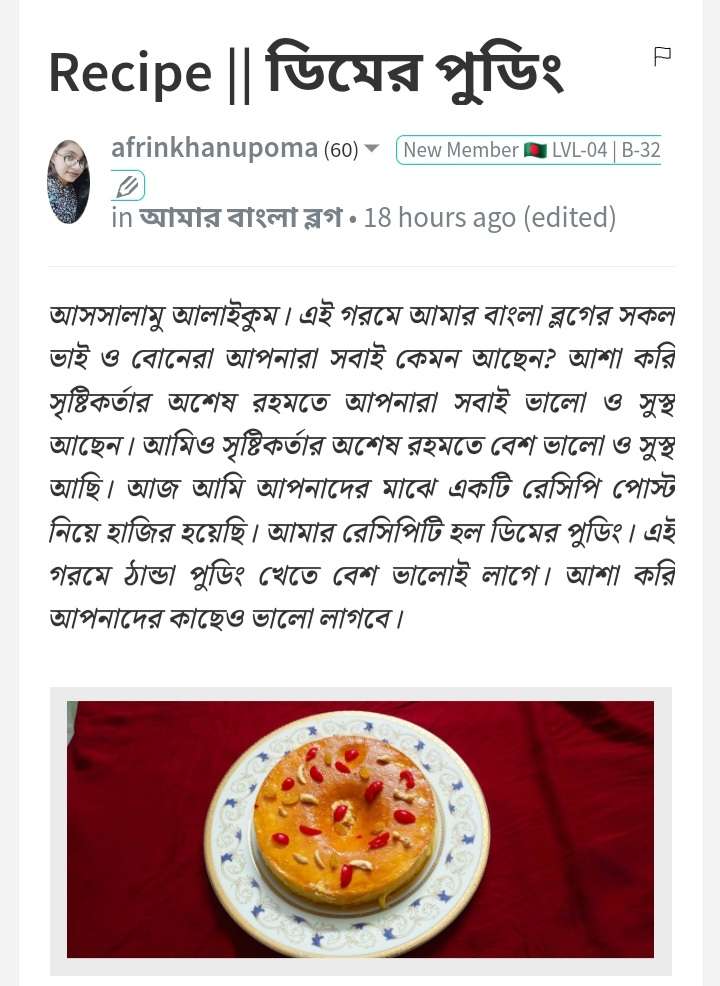Open afrinkhanupoma's profile picture

pyautogui.click(x=68, y=182)
